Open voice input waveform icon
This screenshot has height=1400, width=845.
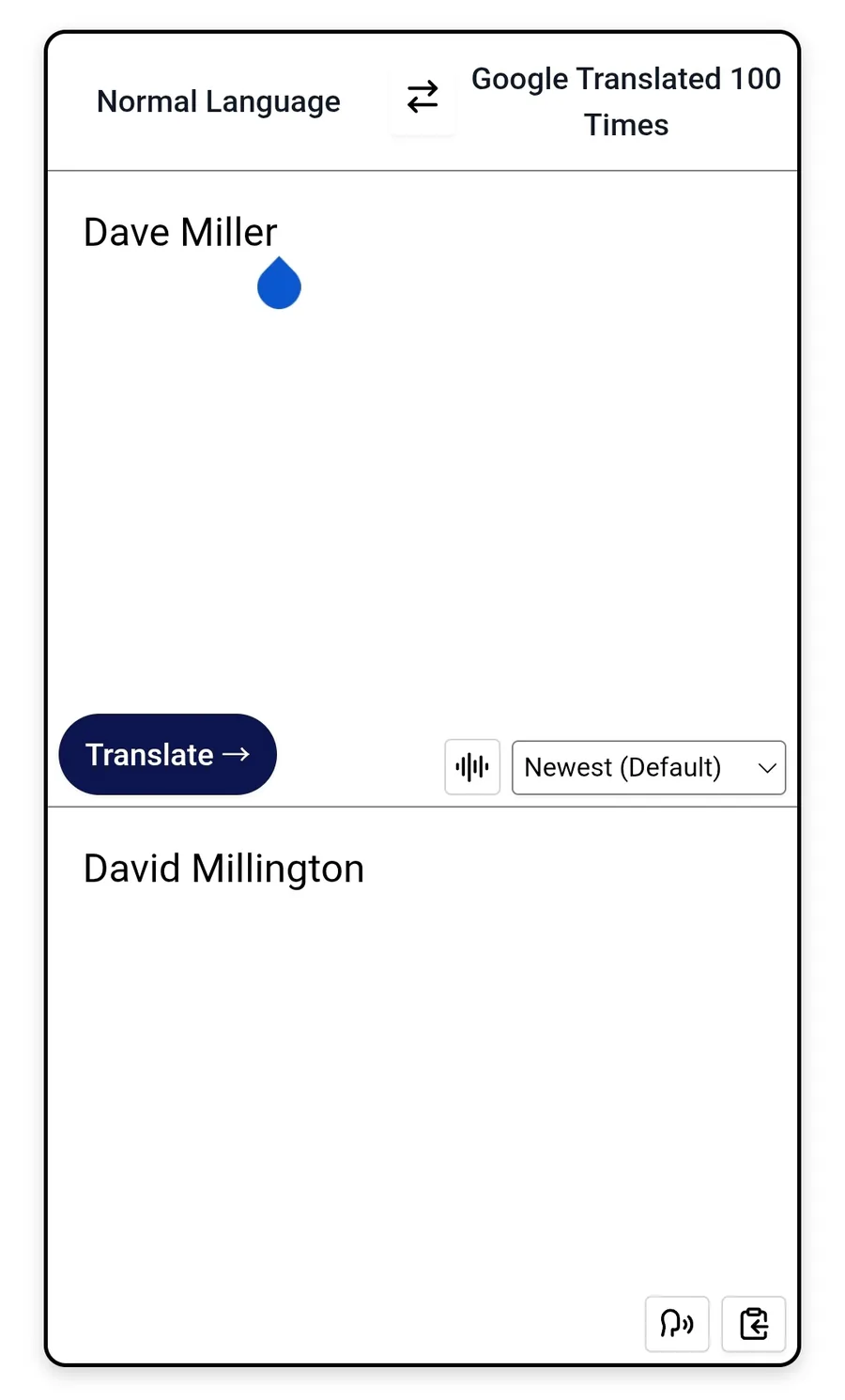click(472, 767)
